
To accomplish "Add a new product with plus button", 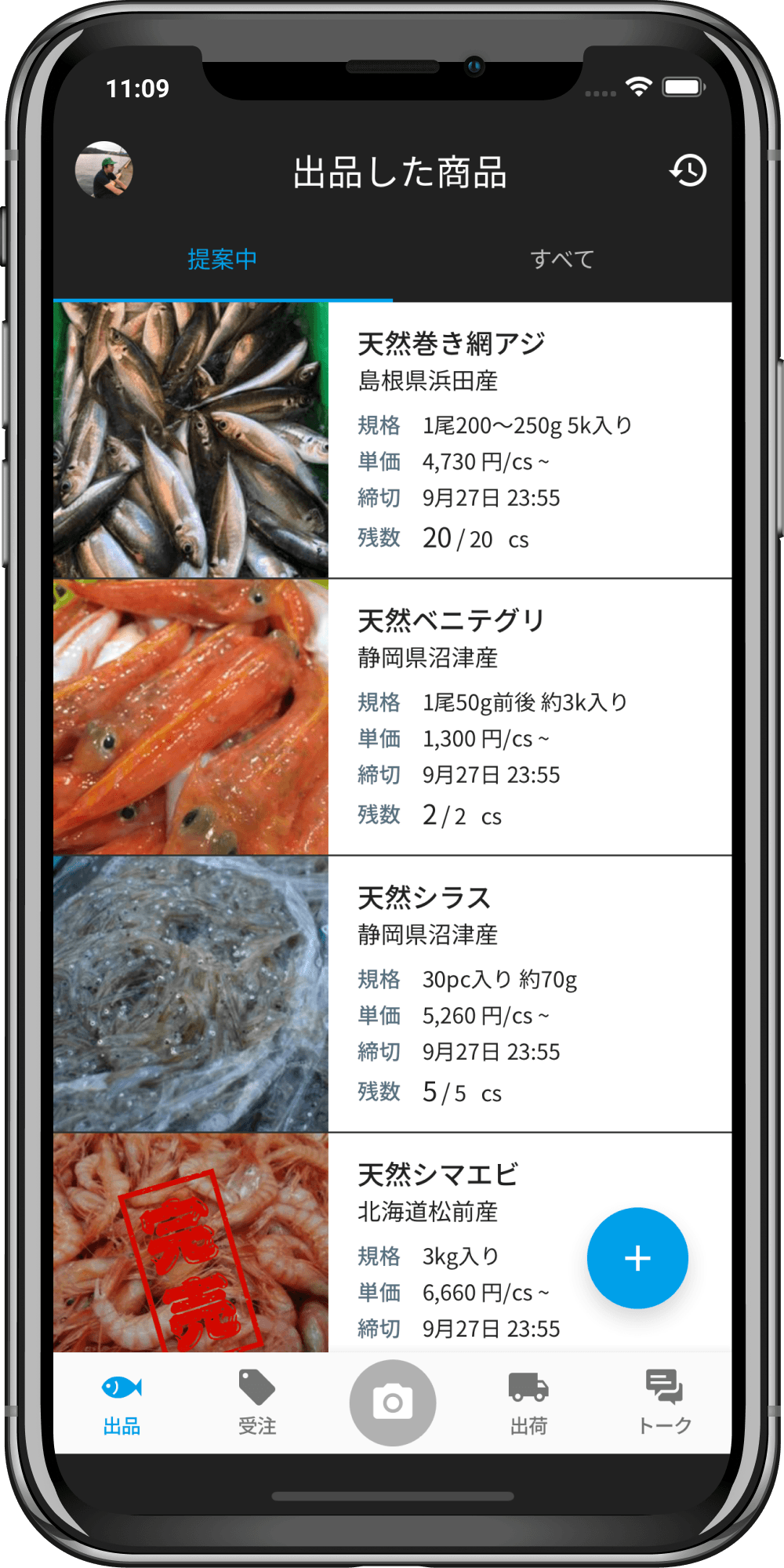I will (637, 1258).
